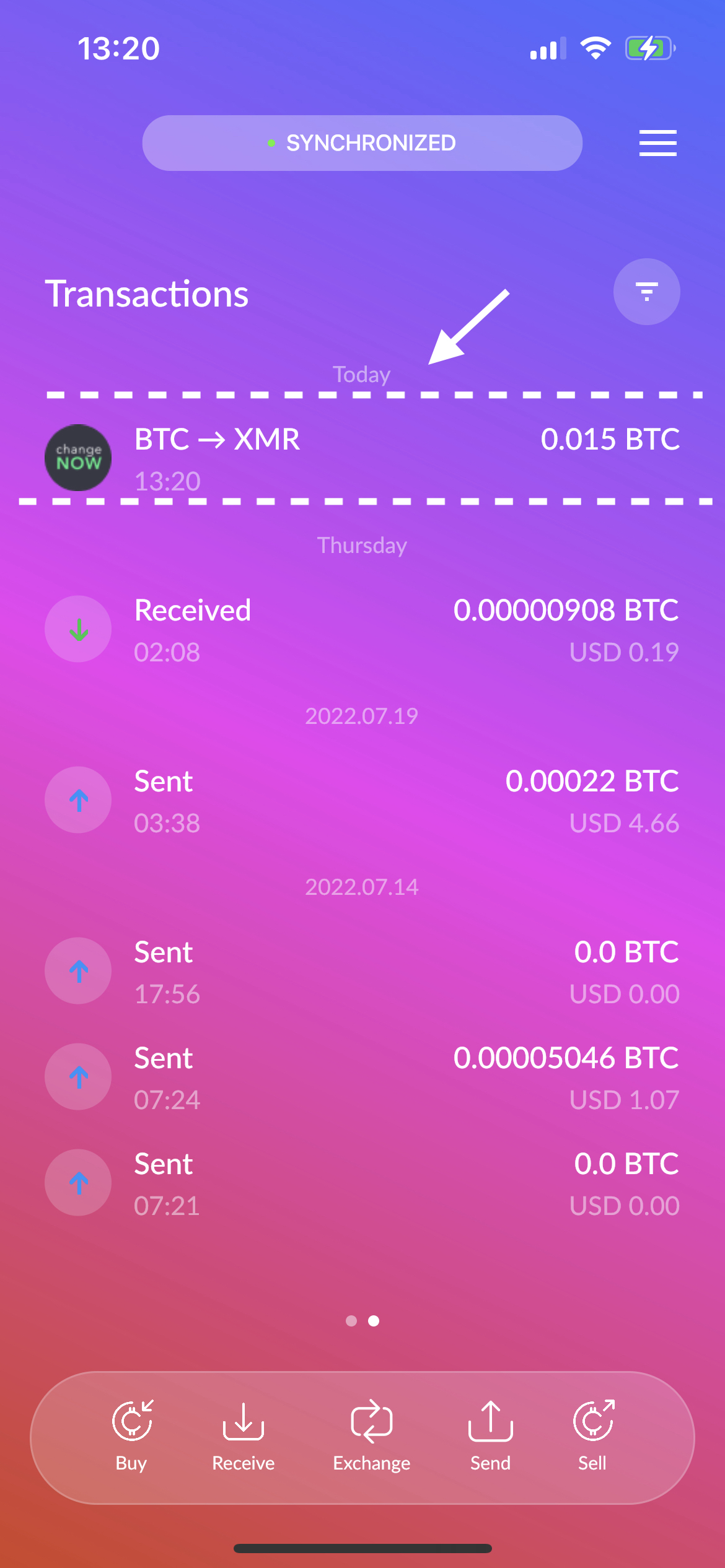Screen dimensions: 725x1568
Task: Choose the Send action
Action: point(490,1436)
